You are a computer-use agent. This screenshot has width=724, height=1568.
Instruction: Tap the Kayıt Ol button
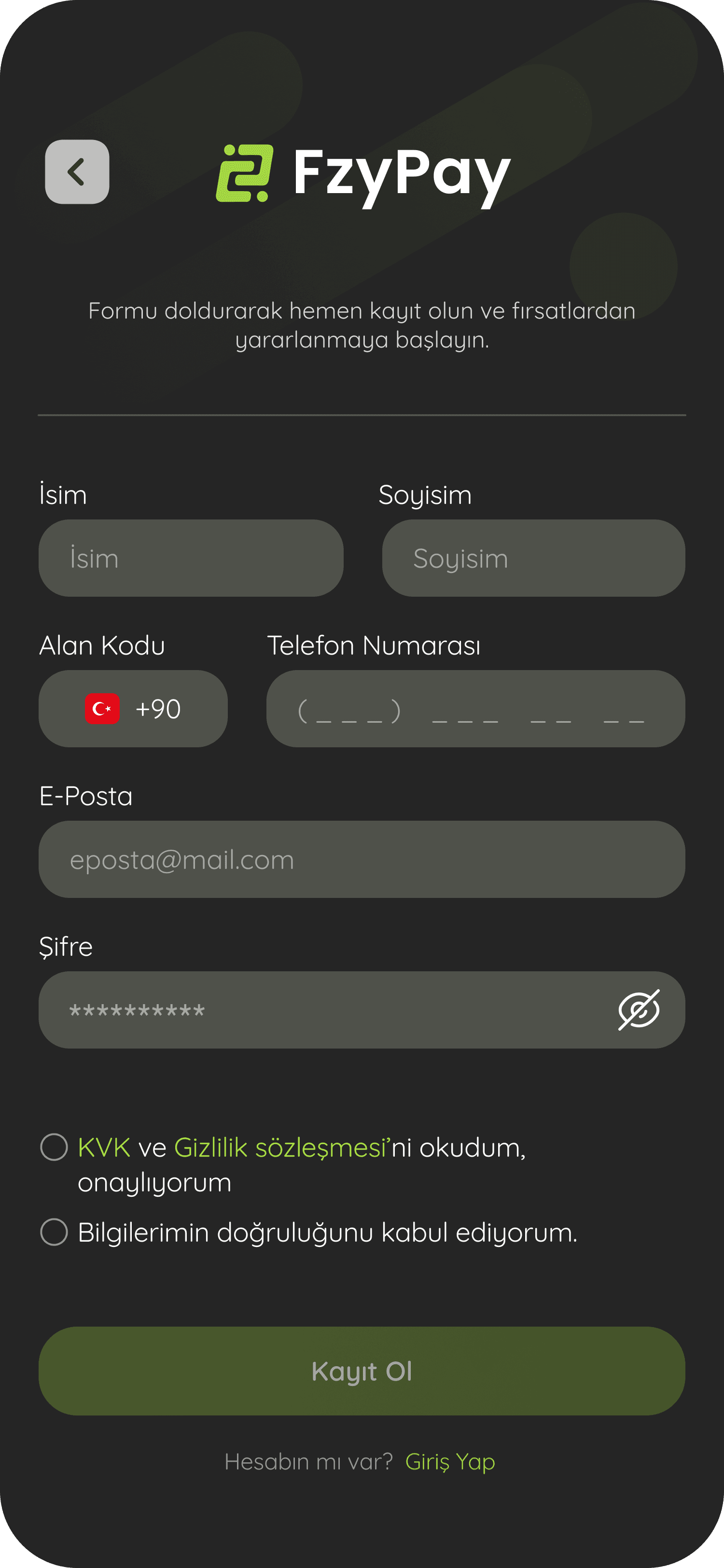click(362, 1371)
